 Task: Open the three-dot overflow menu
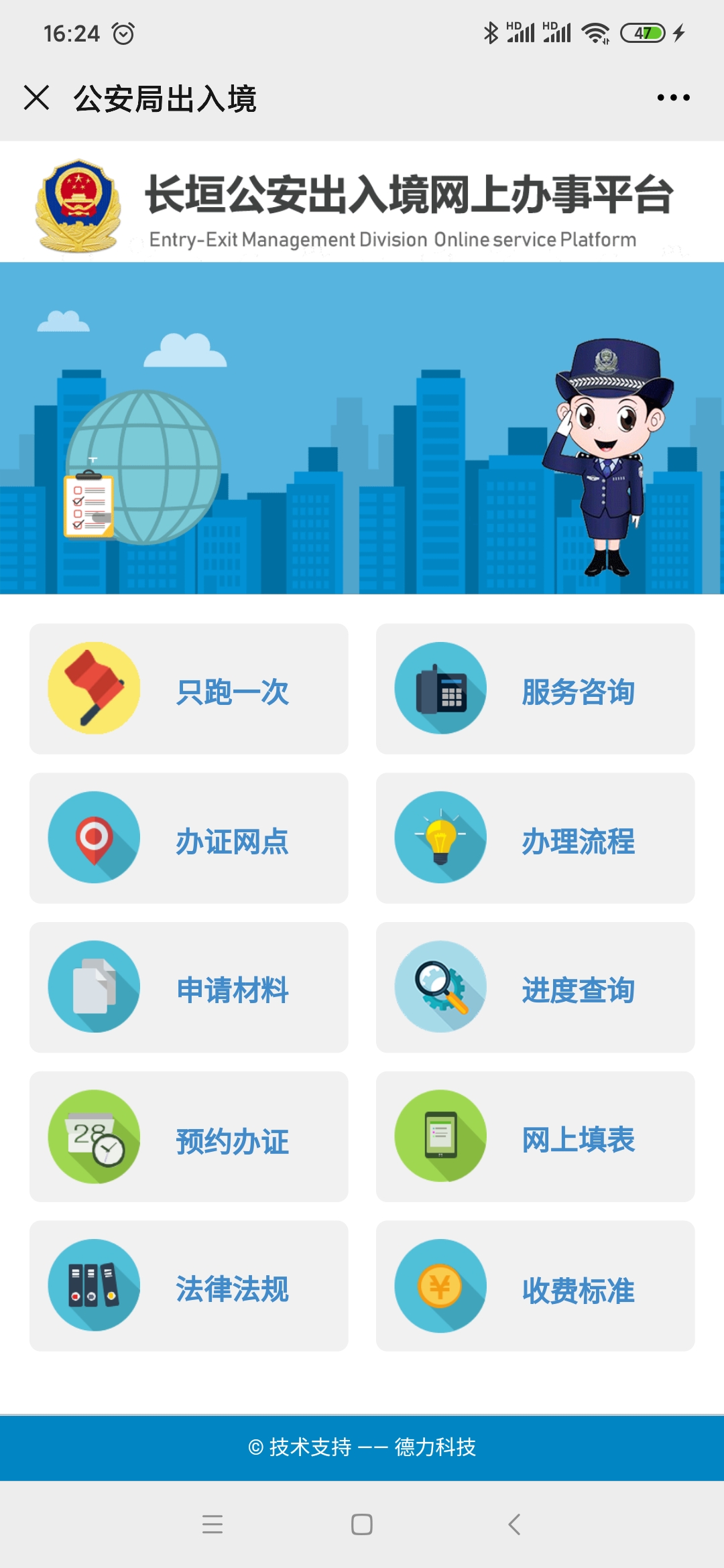pyautogui.click(x=673, y=98)
